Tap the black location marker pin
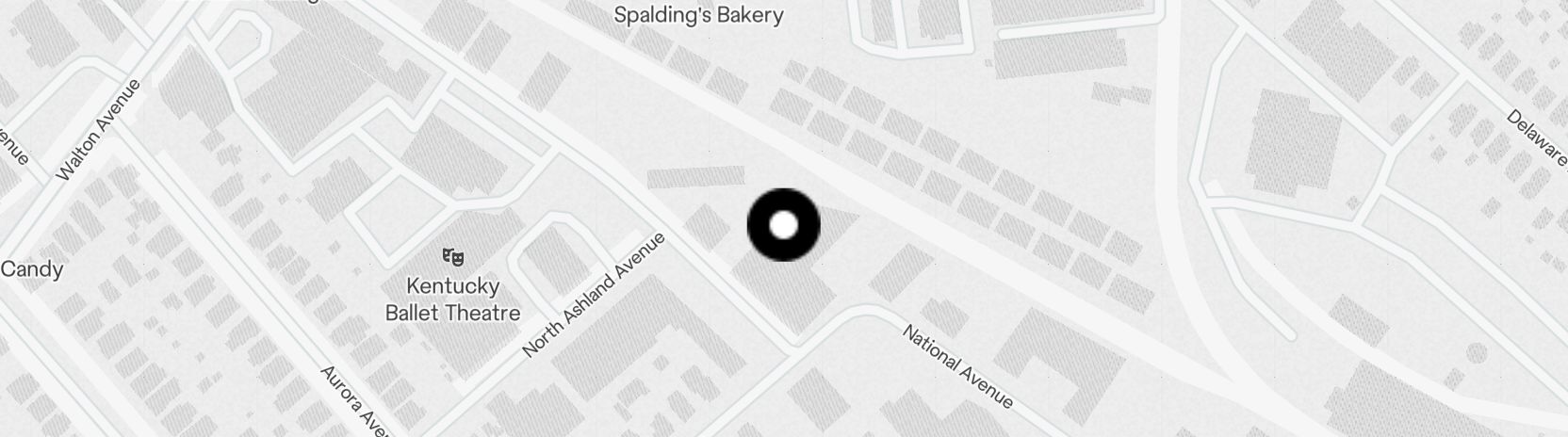 click(783, 225)
